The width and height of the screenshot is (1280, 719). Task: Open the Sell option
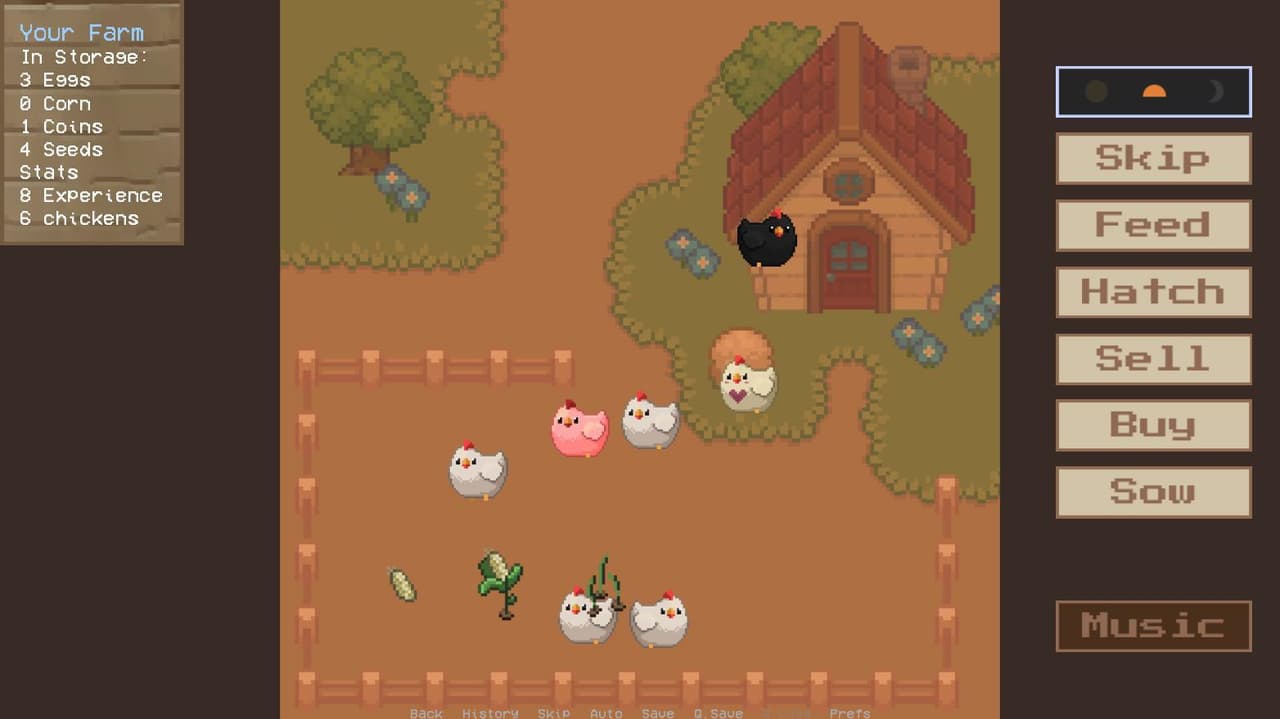(1153, 358)
